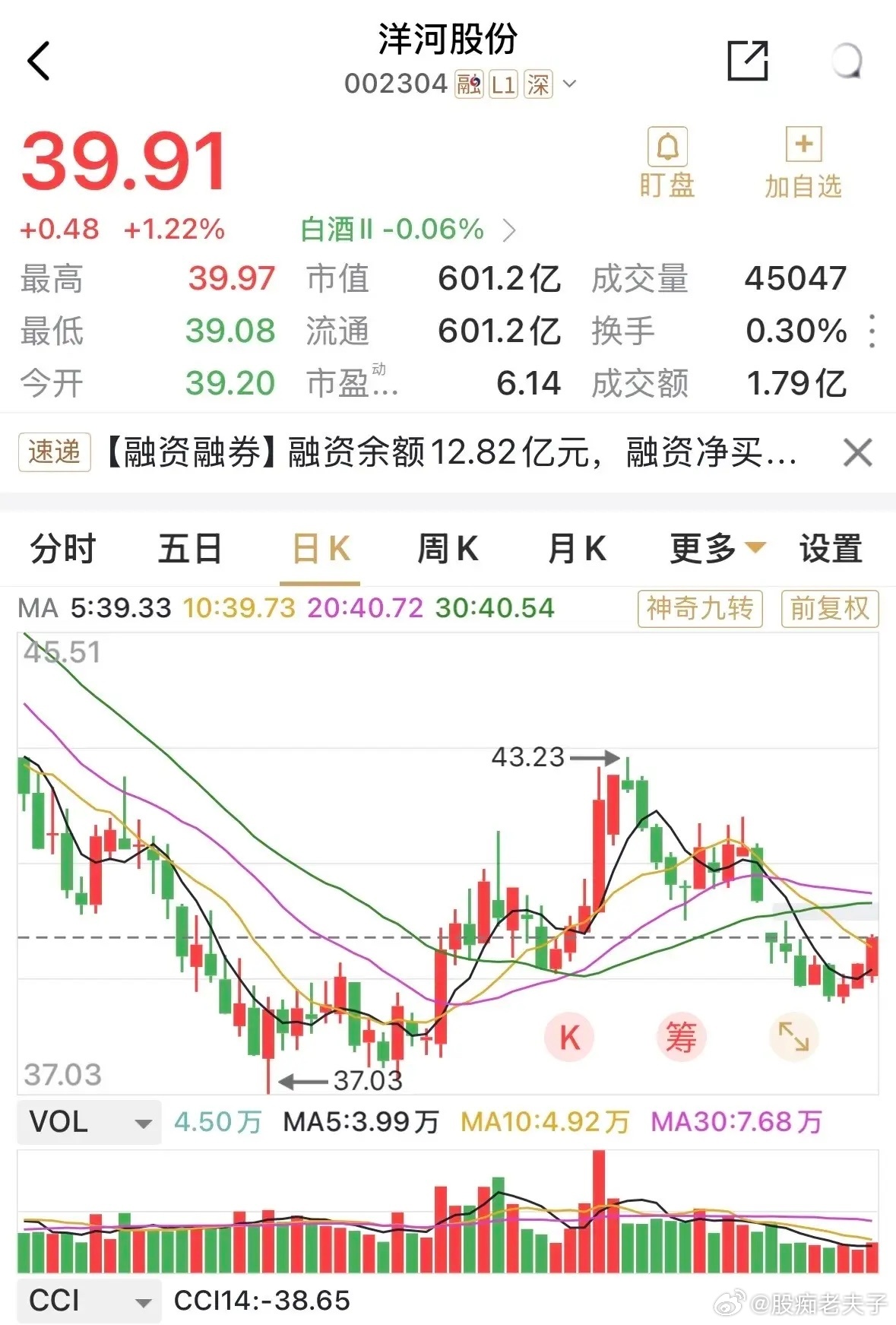This screenshot has height=1325, width=896.
Task: Expand the chart to fullscreen
Action: (794, 1037)
